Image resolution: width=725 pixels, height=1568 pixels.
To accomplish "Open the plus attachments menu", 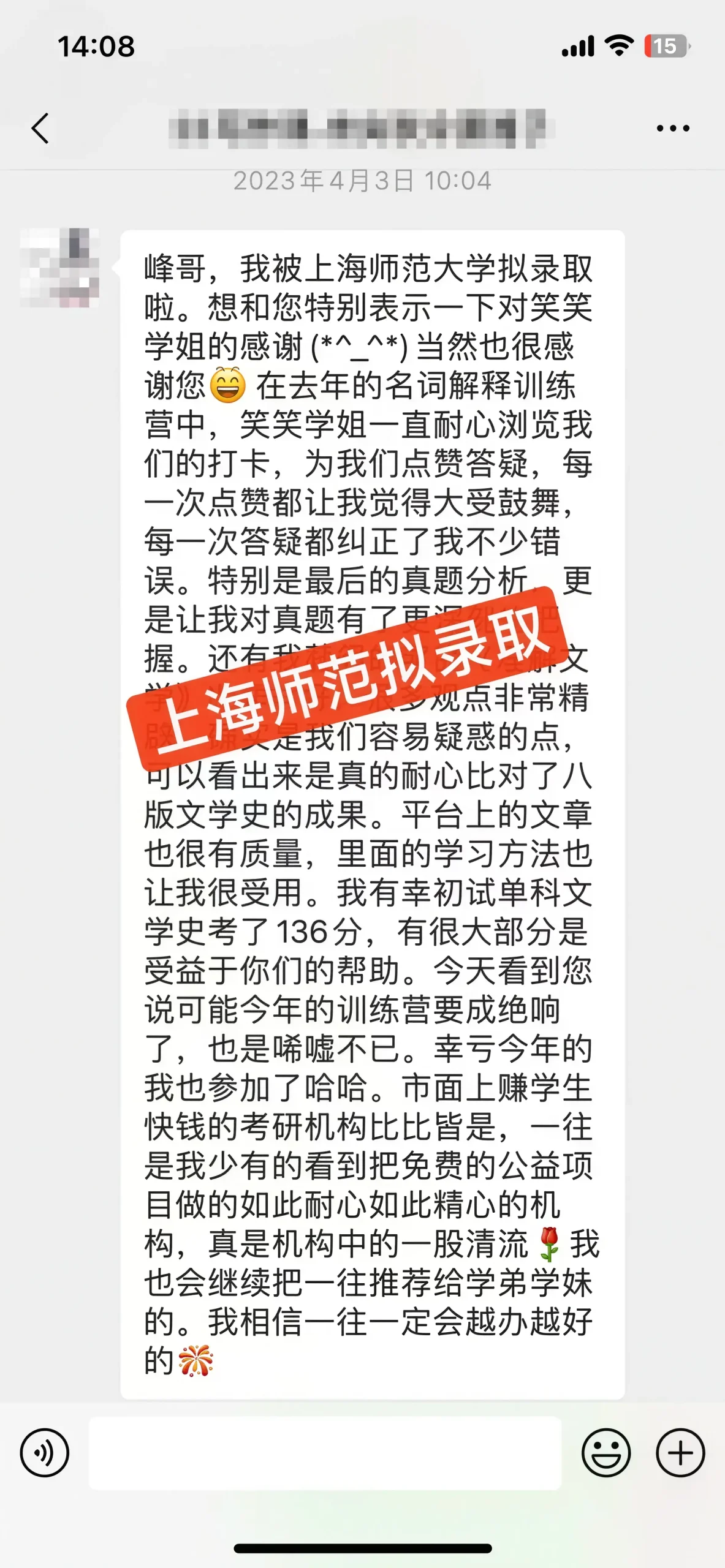I will [680, 1453].
